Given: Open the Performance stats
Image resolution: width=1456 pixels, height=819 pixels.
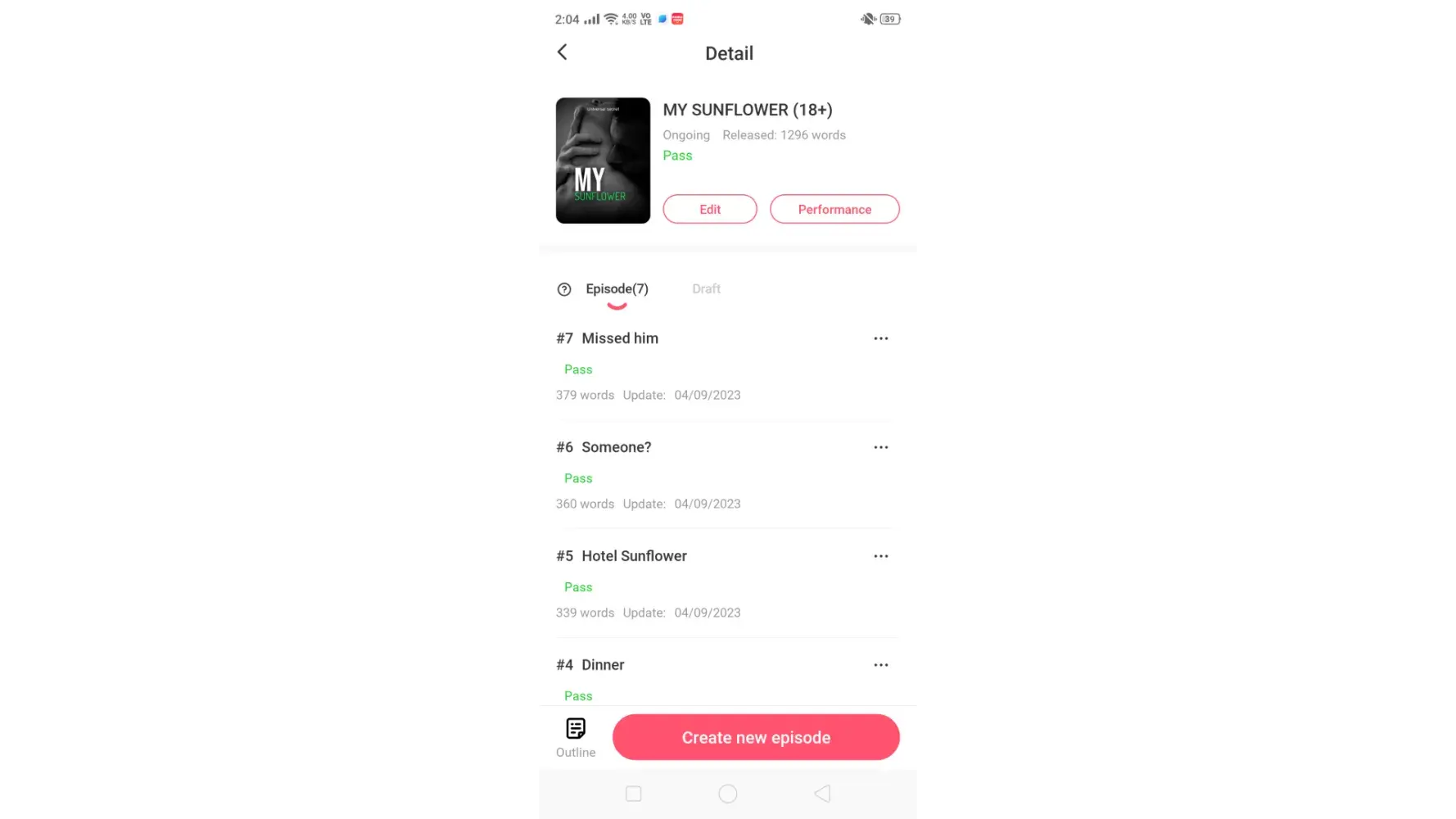Looking at the screenshot, I should (834, 209).
